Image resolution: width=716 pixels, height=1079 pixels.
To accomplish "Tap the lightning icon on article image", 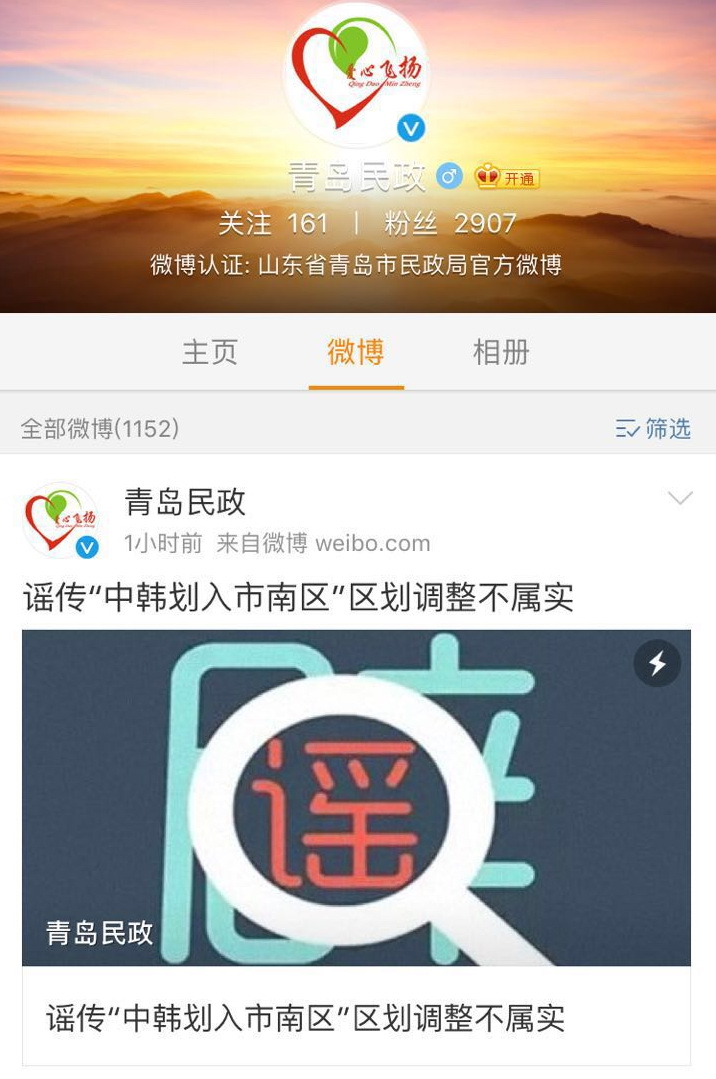I will pos(657,663).
